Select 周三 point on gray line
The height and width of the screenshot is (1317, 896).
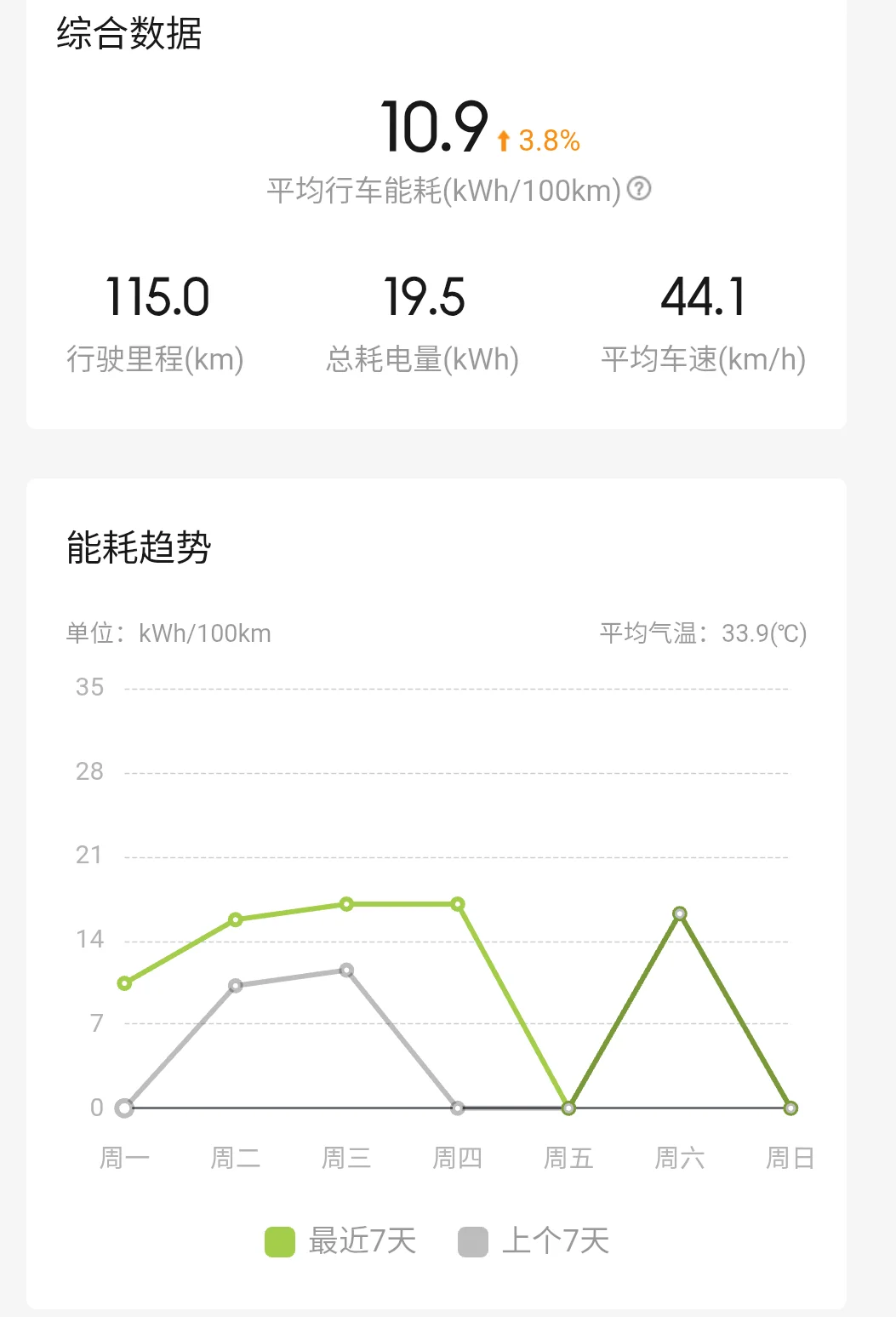[346, 971]
